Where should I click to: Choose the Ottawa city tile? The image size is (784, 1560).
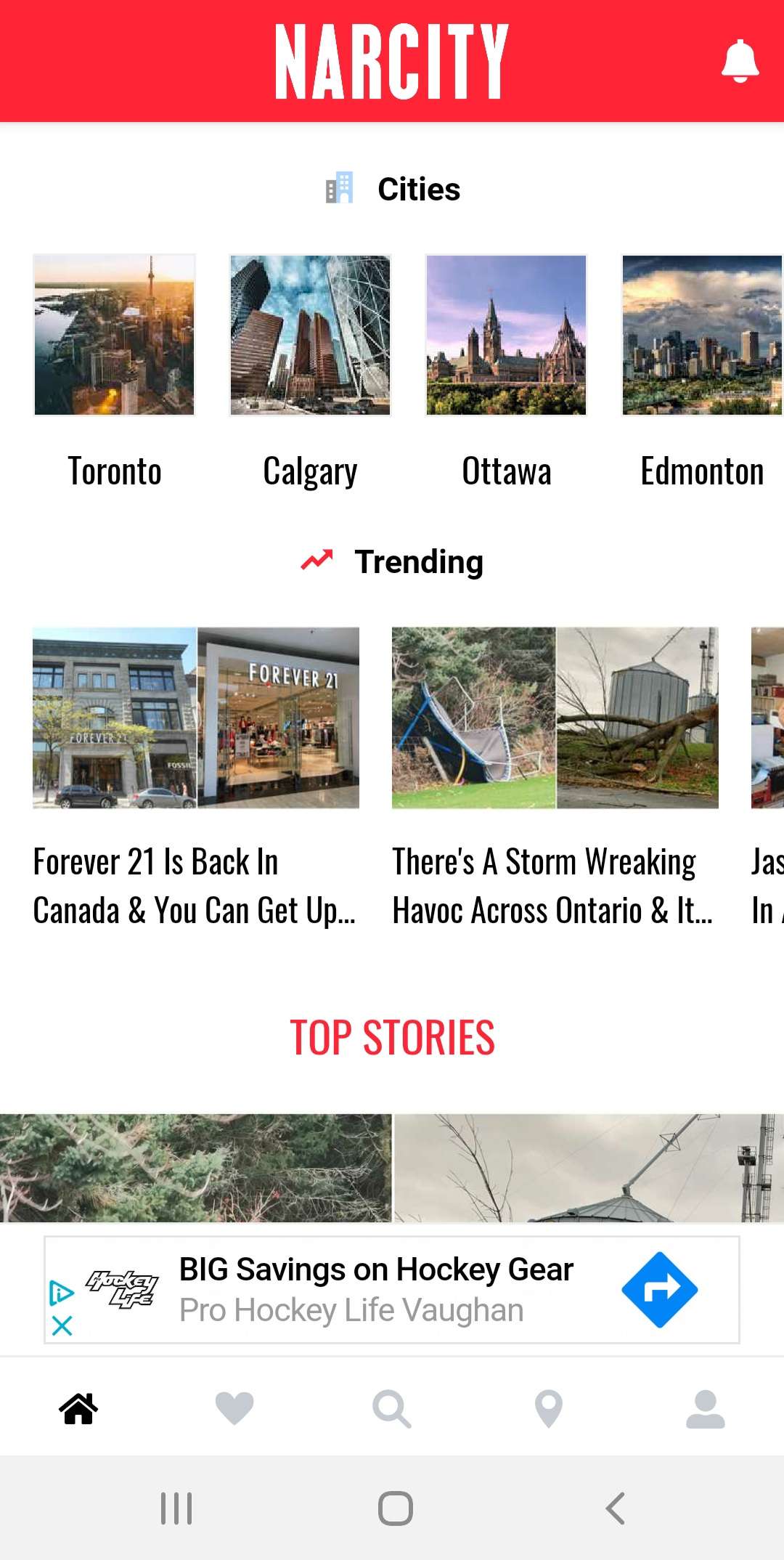click(x=506, y=335)
